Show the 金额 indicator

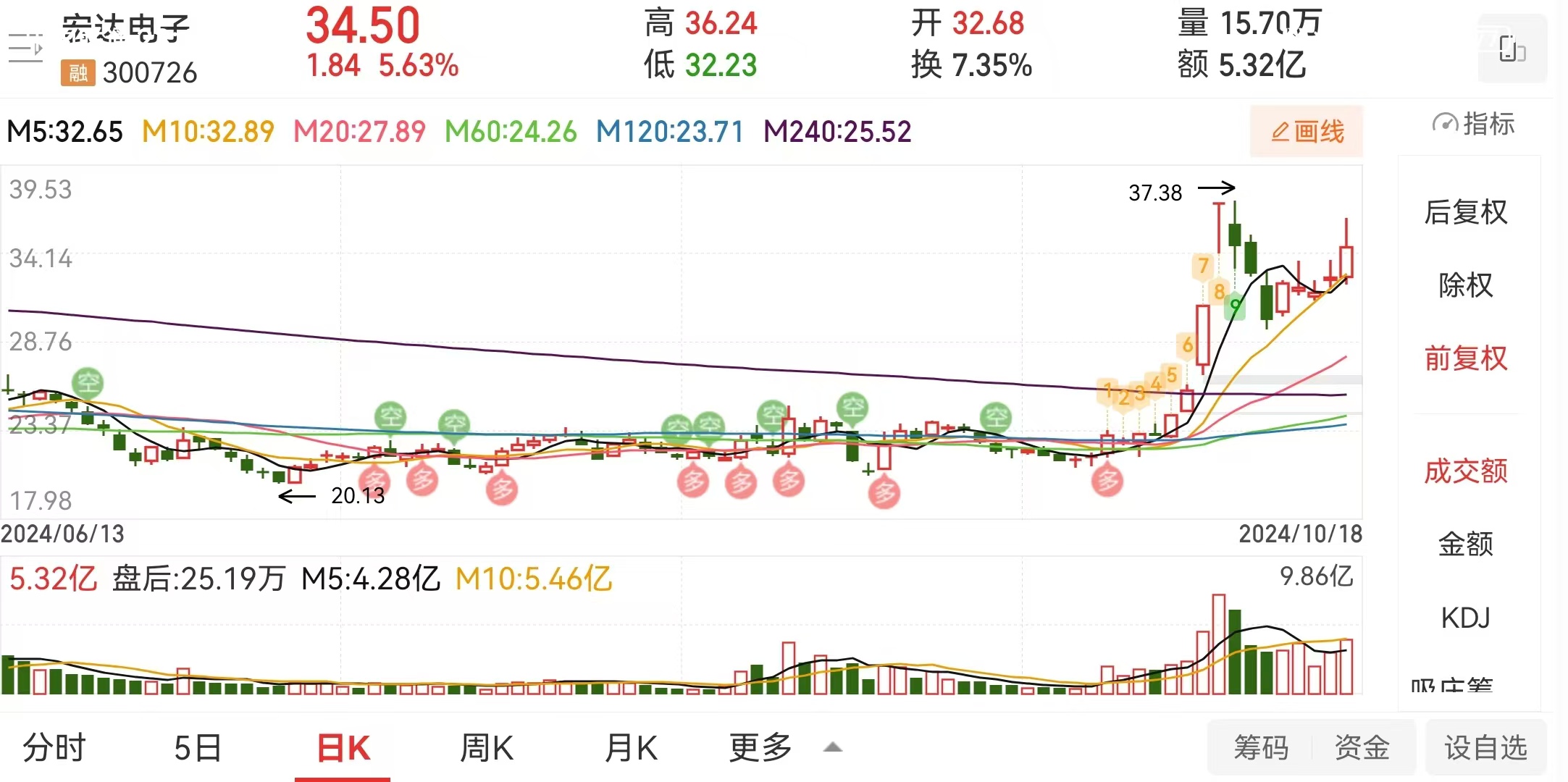[x=1466, y=544]
